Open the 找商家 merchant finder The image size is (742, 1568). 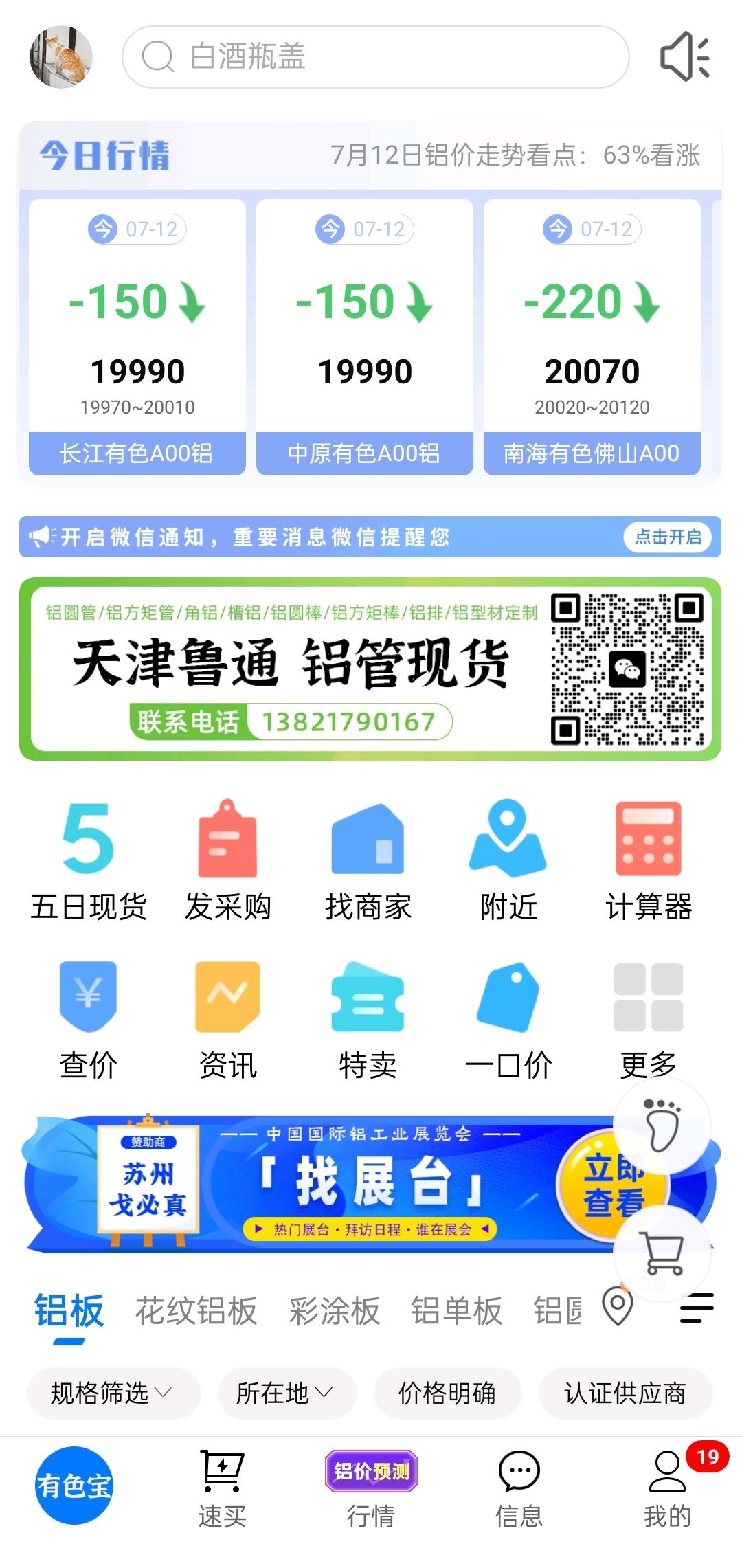pyautogui.click(x=368, y=862)
